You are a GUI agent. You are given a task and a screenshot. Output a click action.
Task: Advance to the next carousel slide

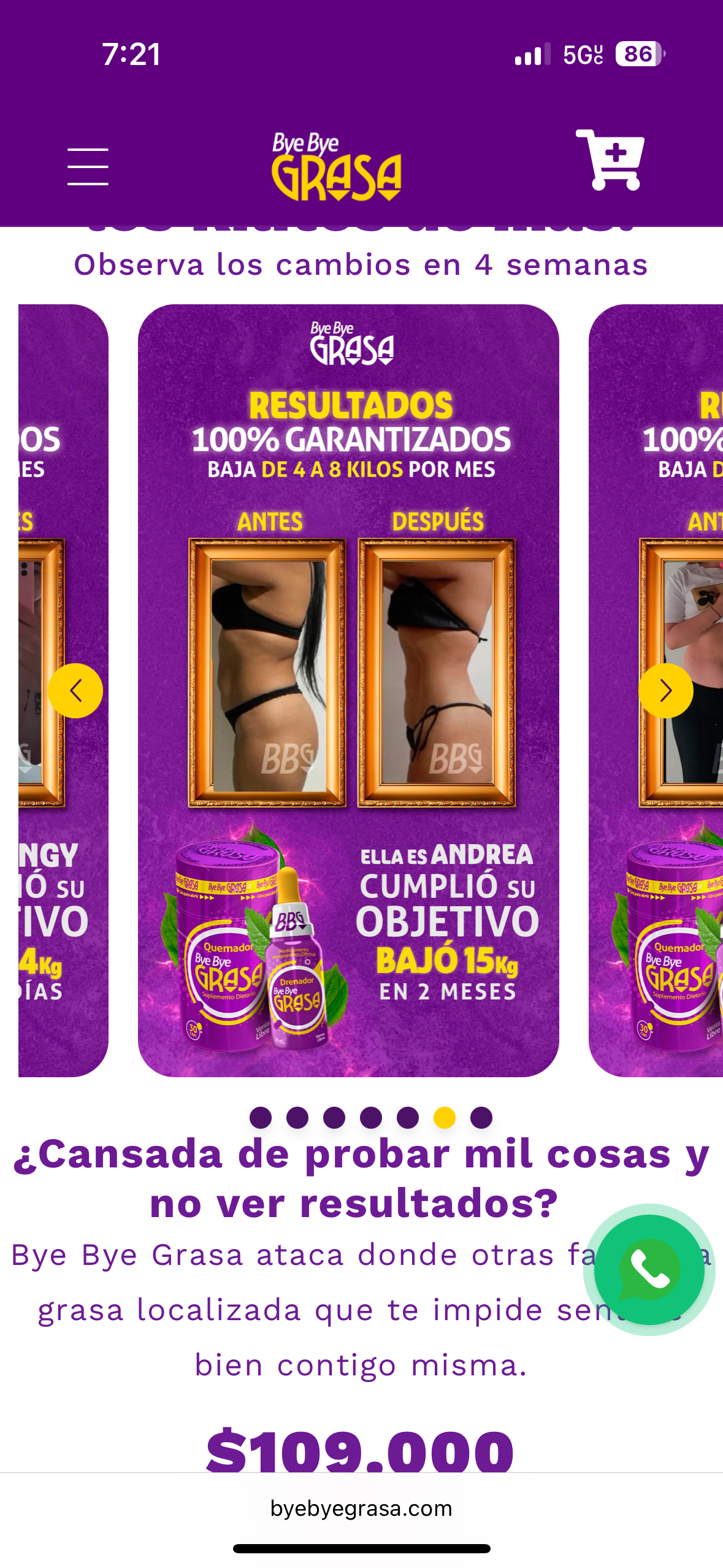pyautogui.click(x=665, y=691)
